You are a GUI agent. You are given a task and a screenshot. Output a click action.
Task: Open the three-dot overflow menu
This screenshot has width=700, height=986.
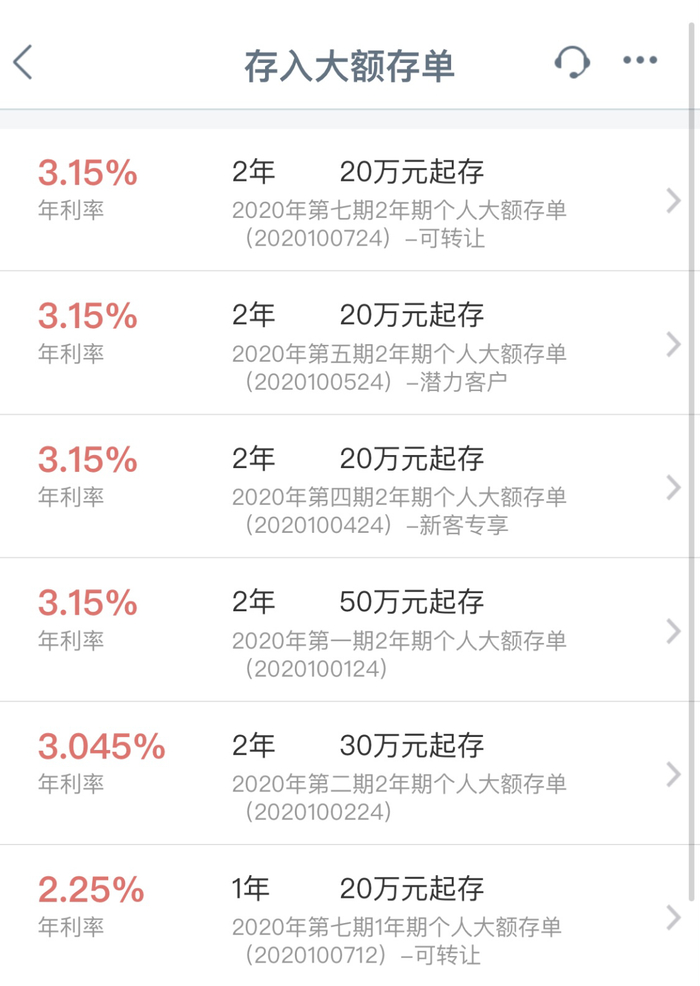[640, 62]
